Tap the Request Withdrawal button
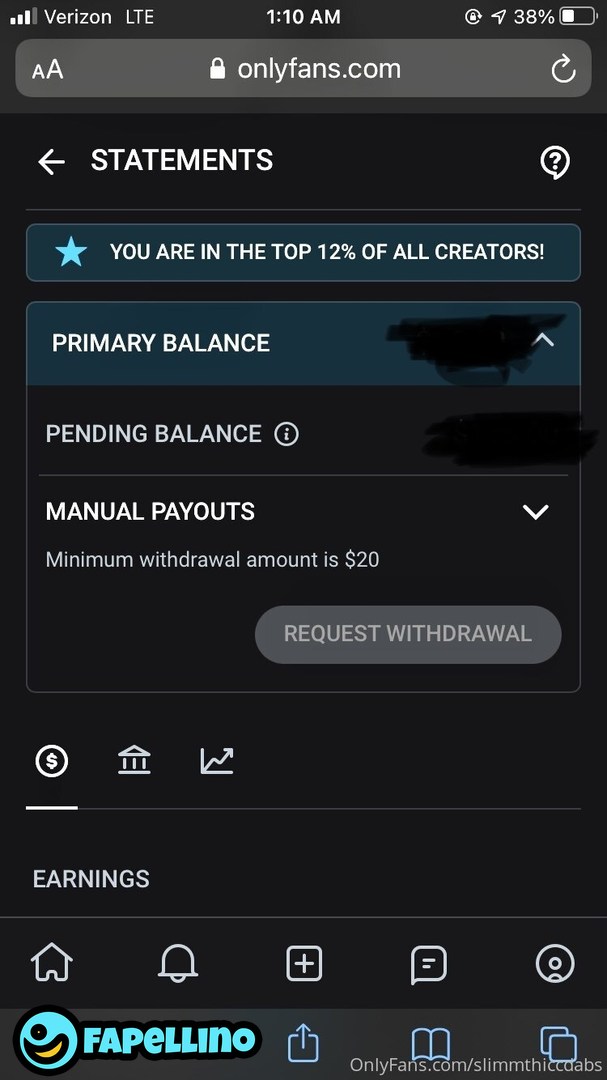This screenshot has height=1080, width=607. tap(408, 634)
